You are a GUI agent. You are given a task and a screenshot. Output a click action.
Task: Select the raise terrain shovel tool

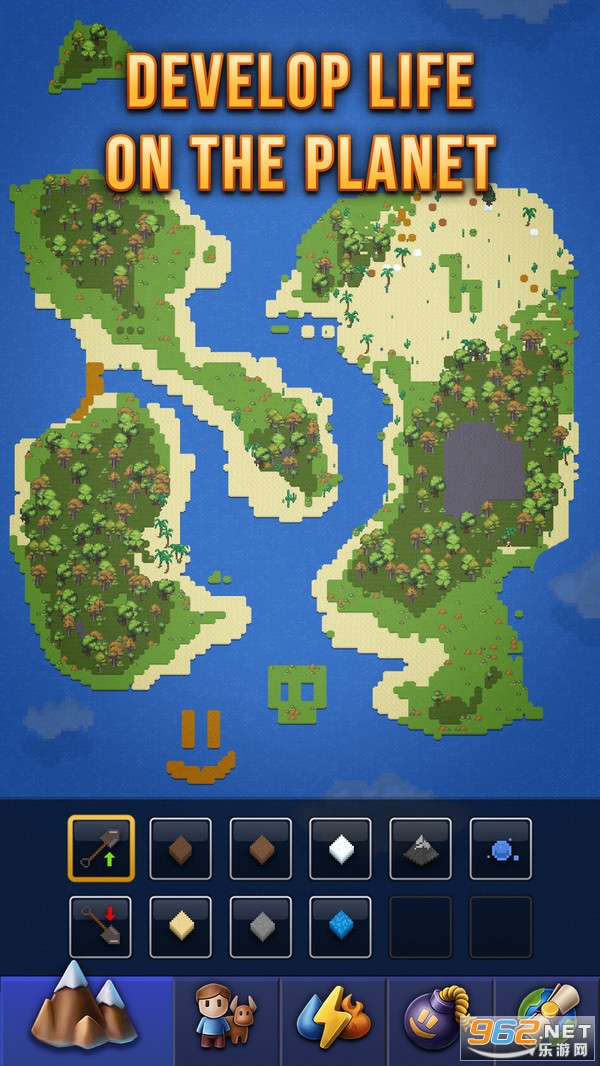101,848
